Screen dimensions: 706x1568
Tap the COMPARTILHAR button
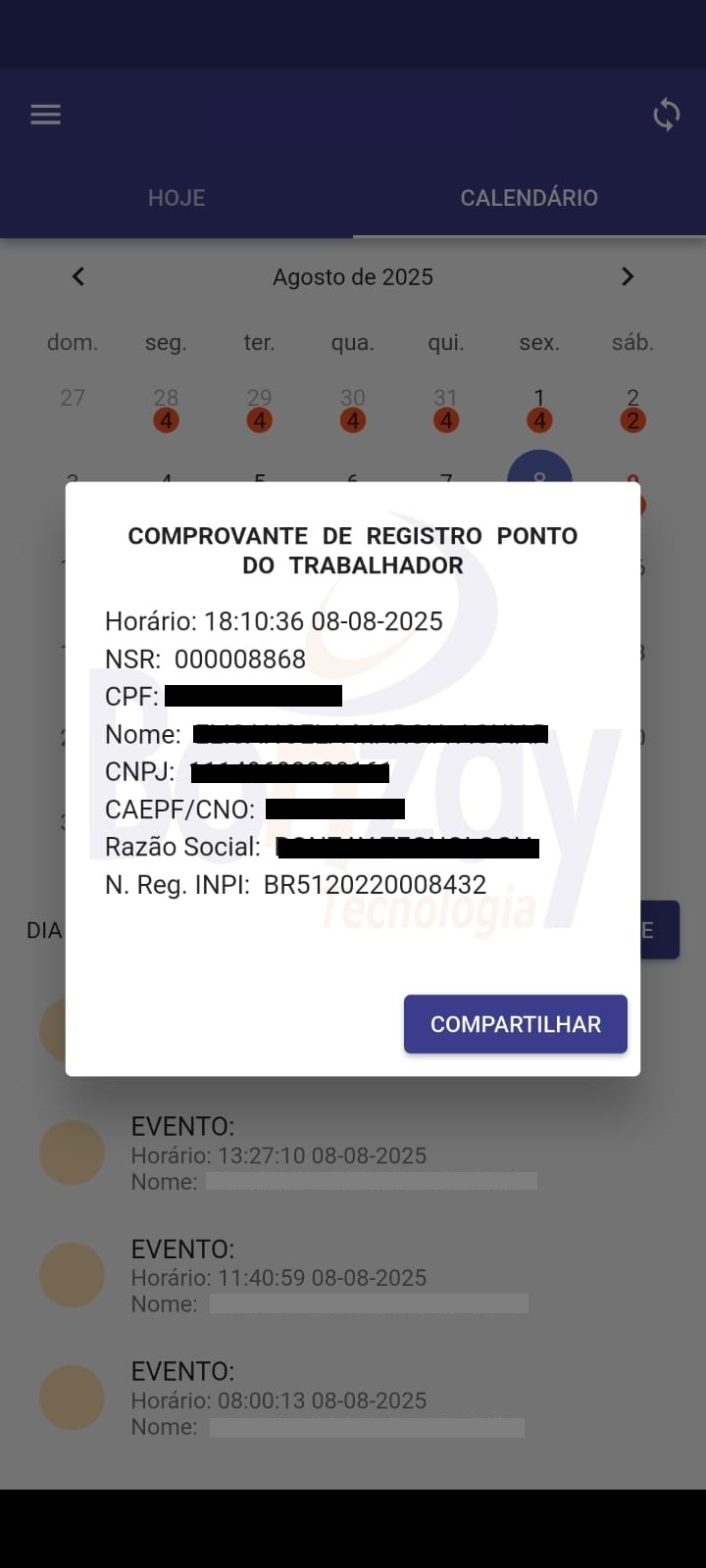[515, 1024]
